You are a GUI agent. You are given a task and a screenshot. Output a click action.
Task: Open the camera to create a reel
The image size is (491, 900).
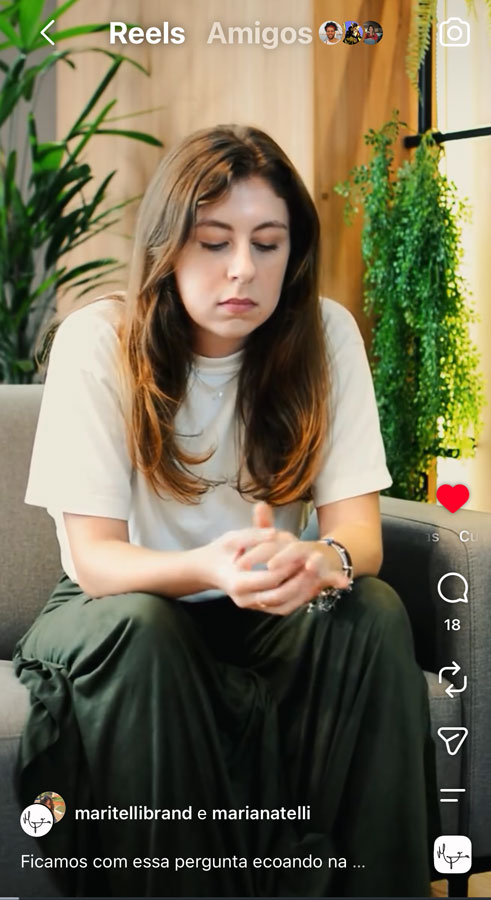point(454,33)
